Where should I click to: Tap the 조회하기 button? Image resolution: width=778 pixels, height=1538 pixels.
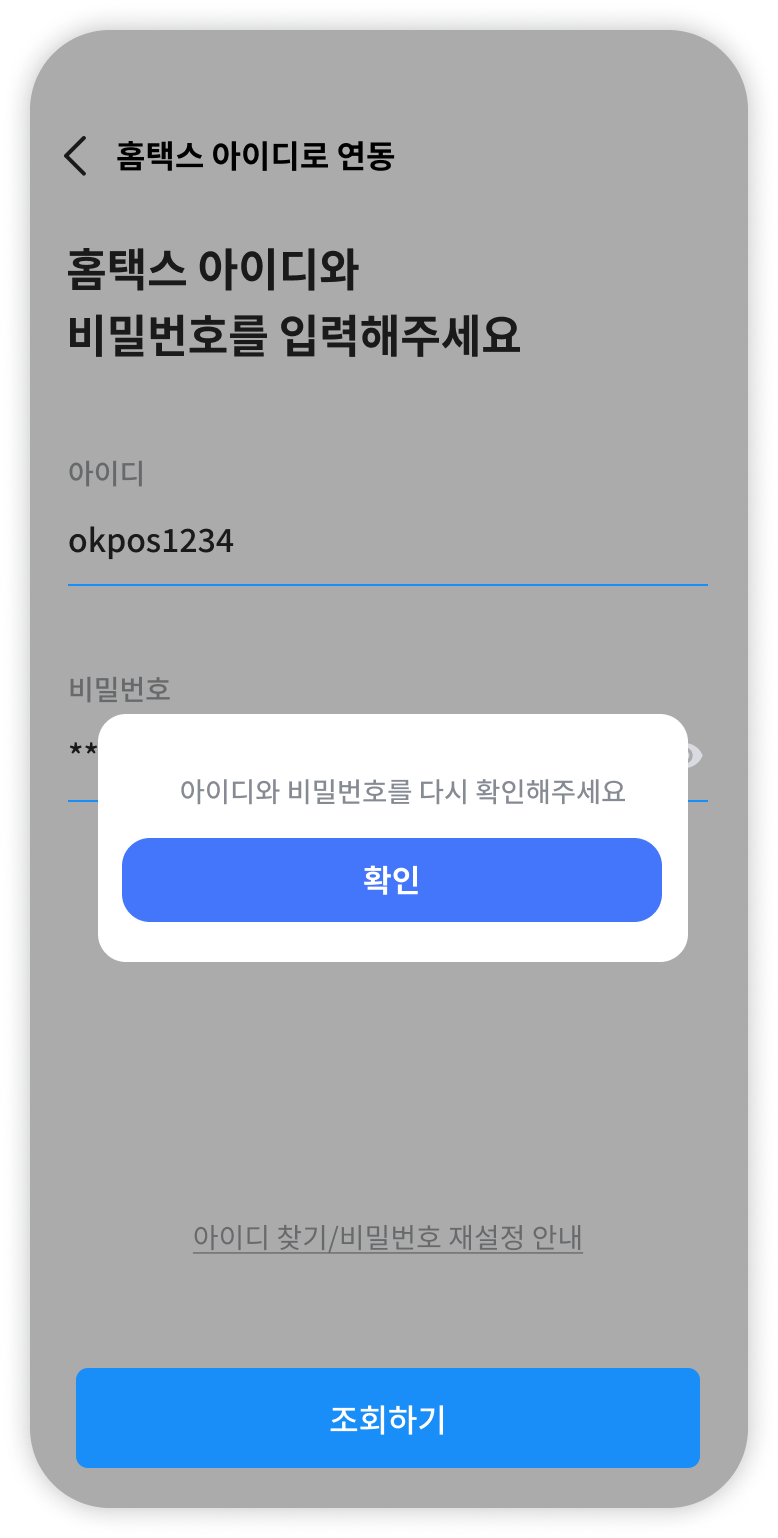pyautogui.click(x=388, y=1418)
